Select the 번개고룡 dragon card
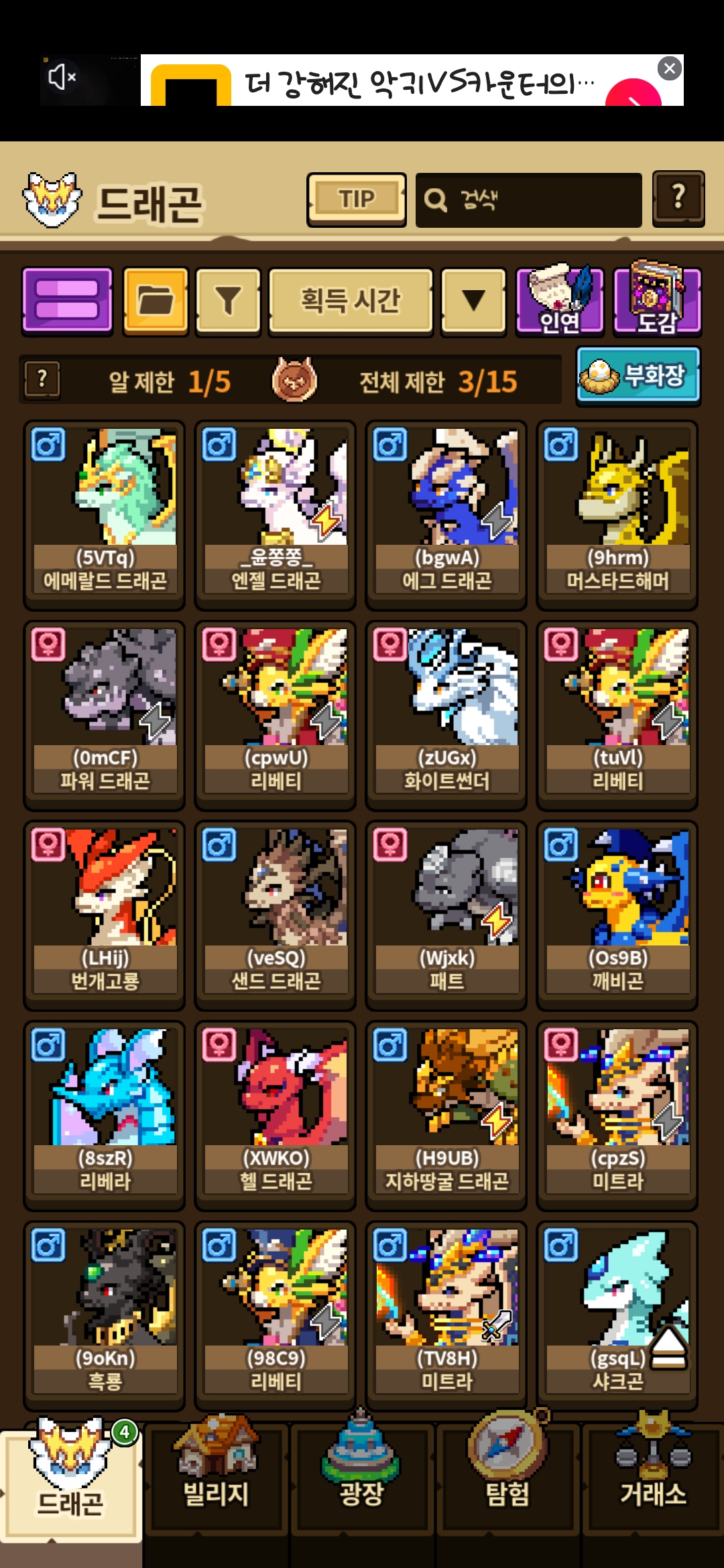 tap(105, 915)
